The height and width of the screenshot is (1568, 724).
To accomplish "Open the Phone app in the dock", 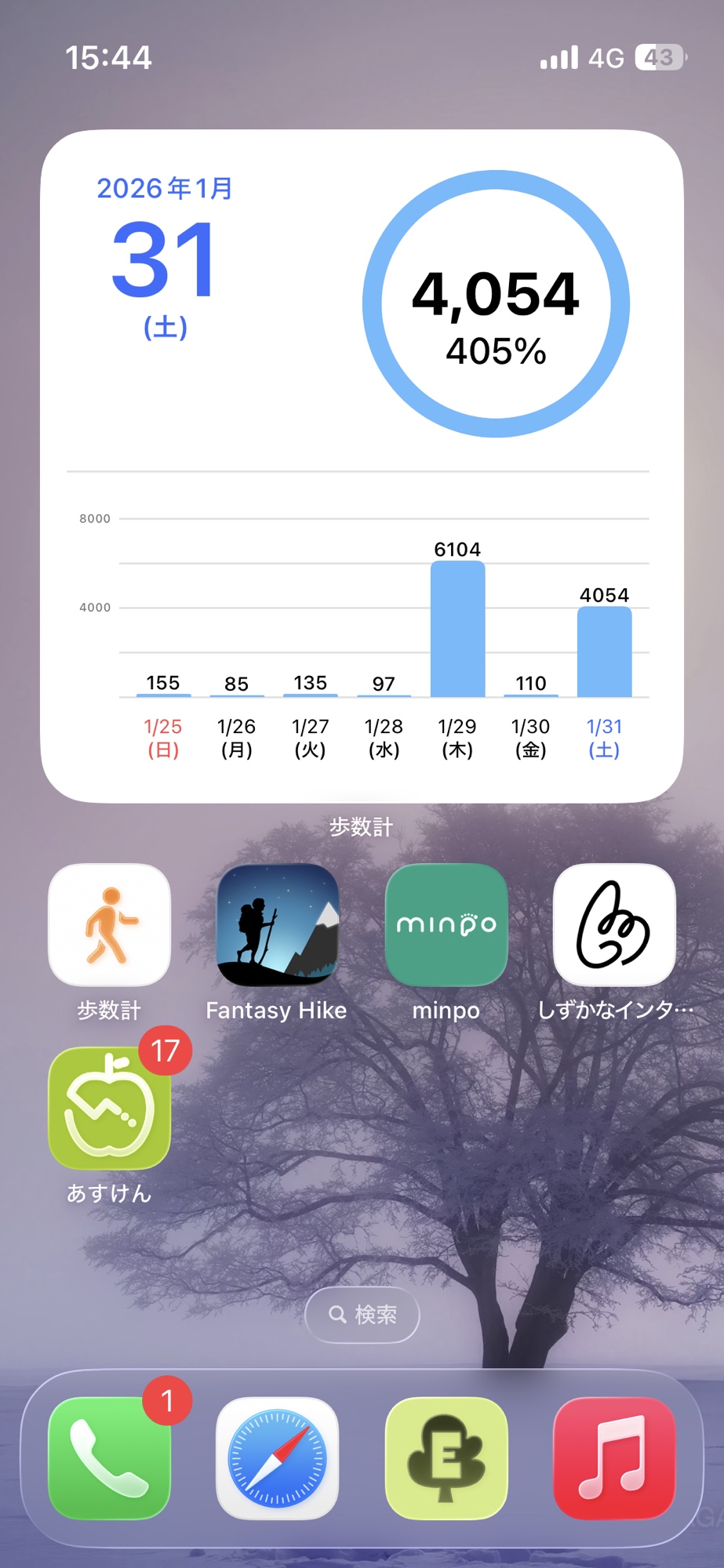I will coord(109,1458).
